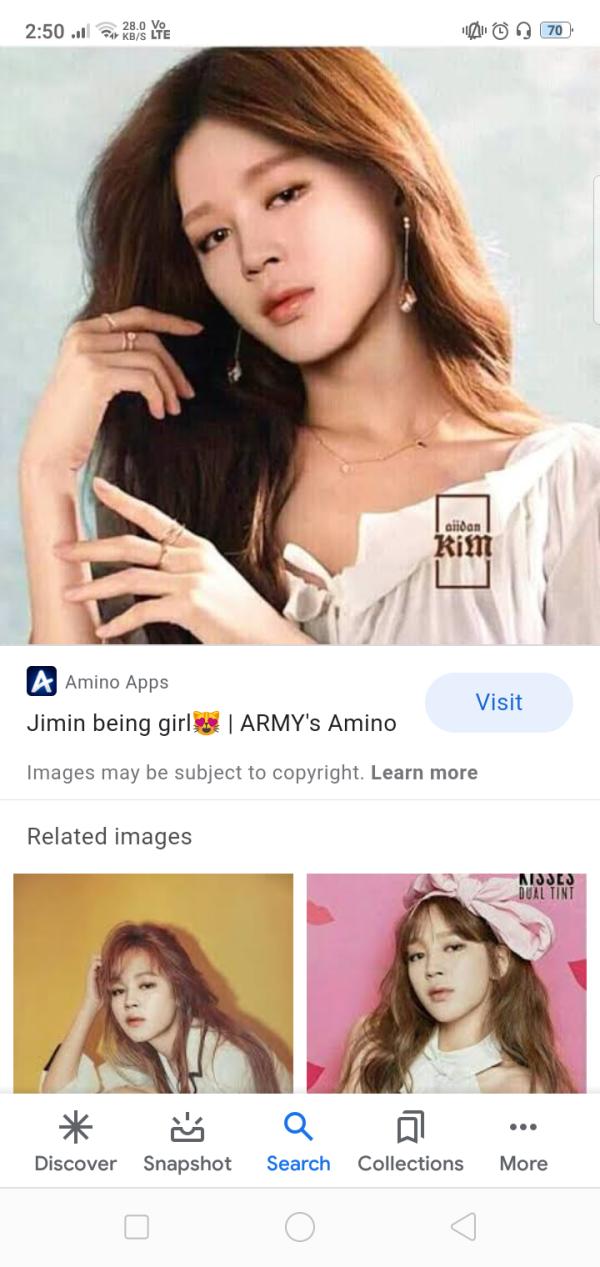Viewport: 600px width, 1267px height.
Task: Return to the system home screen
Action: (x=300, y=1227)
